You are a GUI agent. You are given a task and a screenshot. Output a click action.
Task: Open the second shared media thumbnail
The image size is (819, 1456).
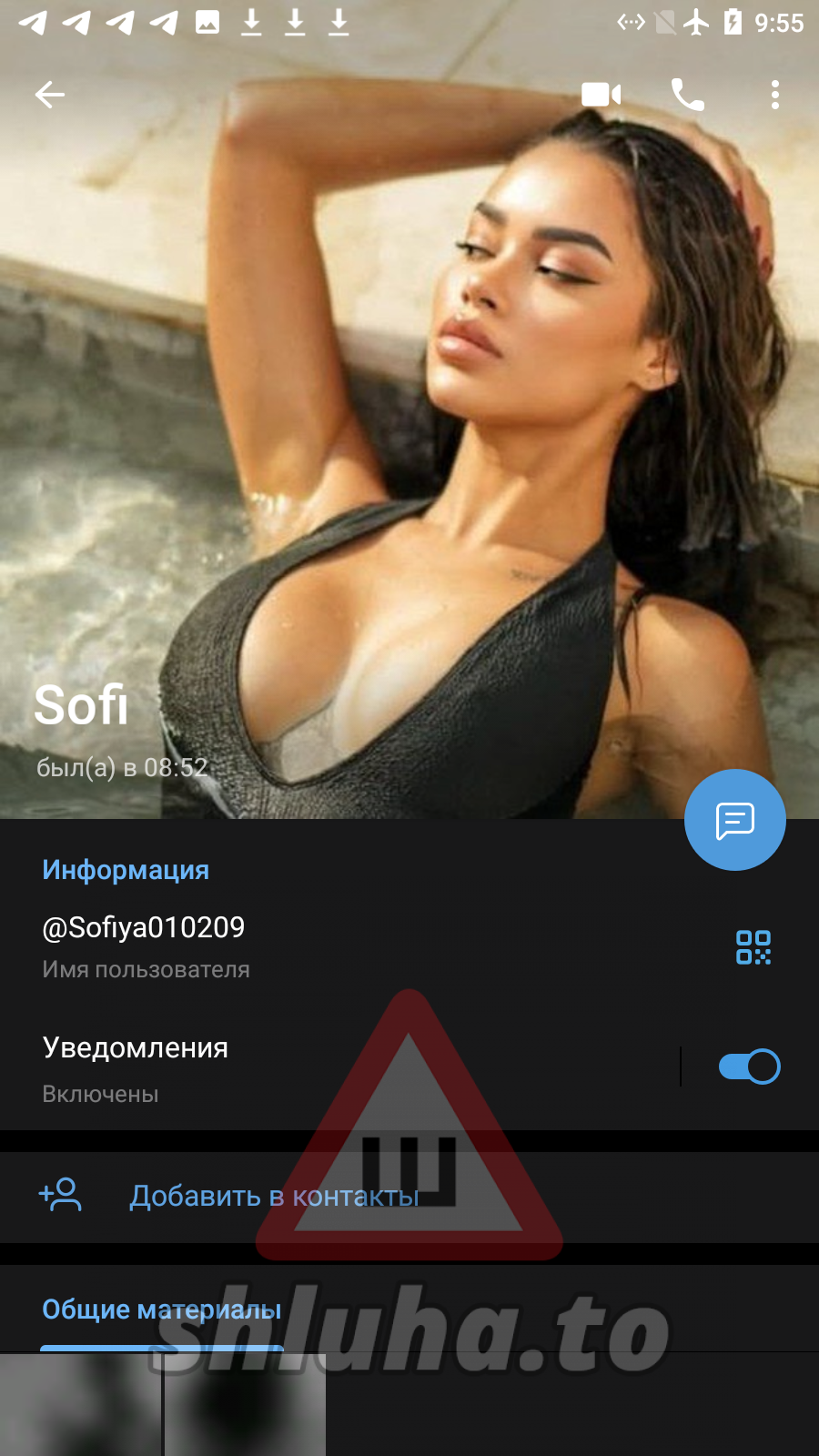point(245,1405)
